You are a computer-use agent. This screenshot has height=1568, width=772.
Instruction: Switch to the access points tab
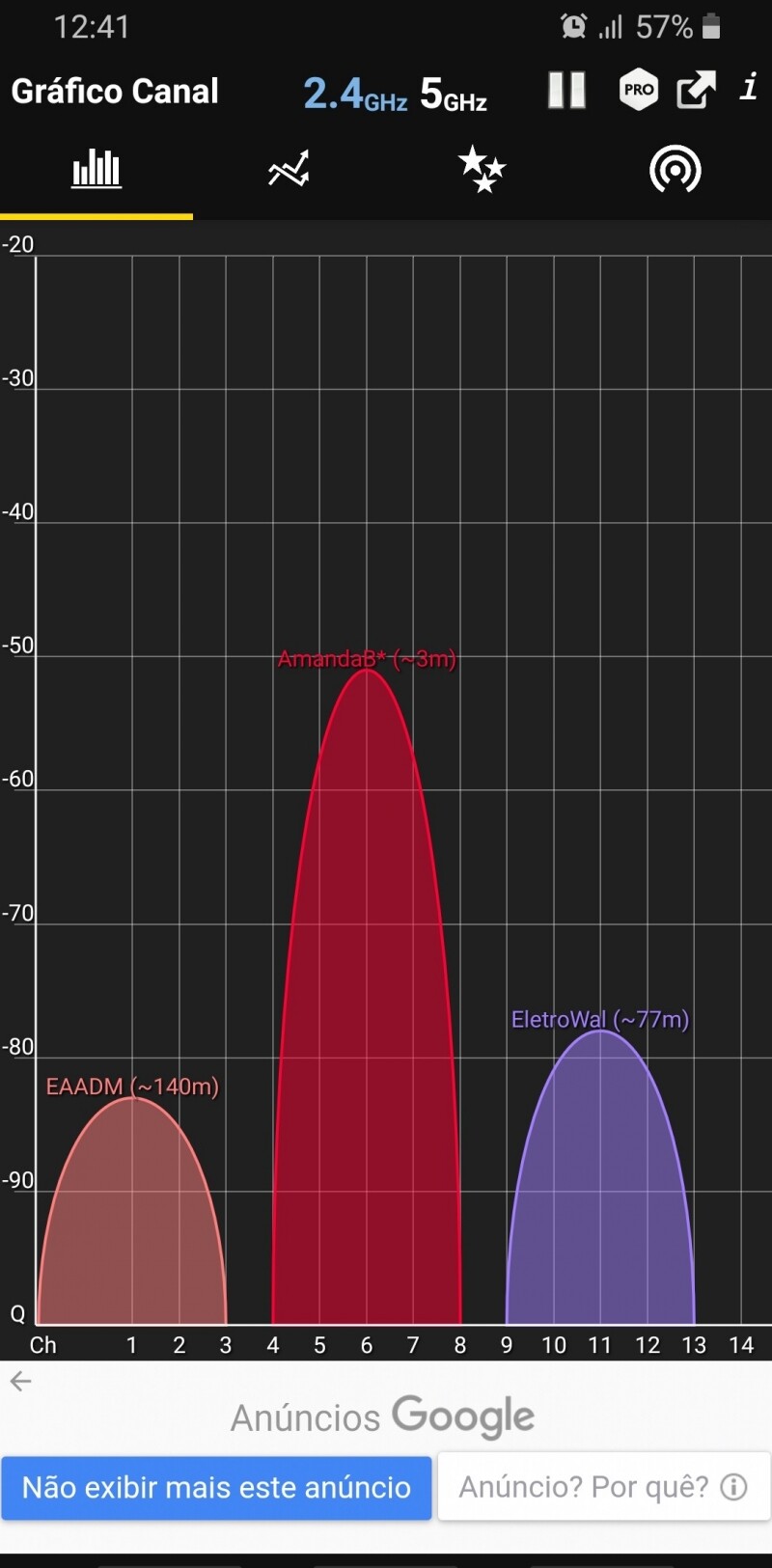675,170
